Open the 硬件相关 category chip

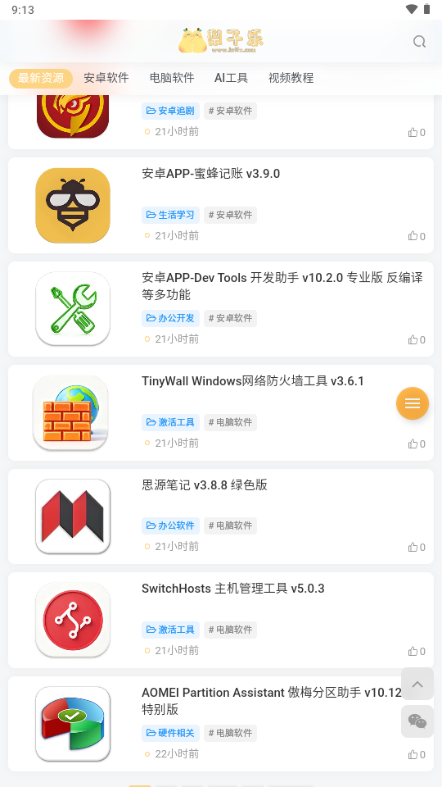(x=171, y=733)
